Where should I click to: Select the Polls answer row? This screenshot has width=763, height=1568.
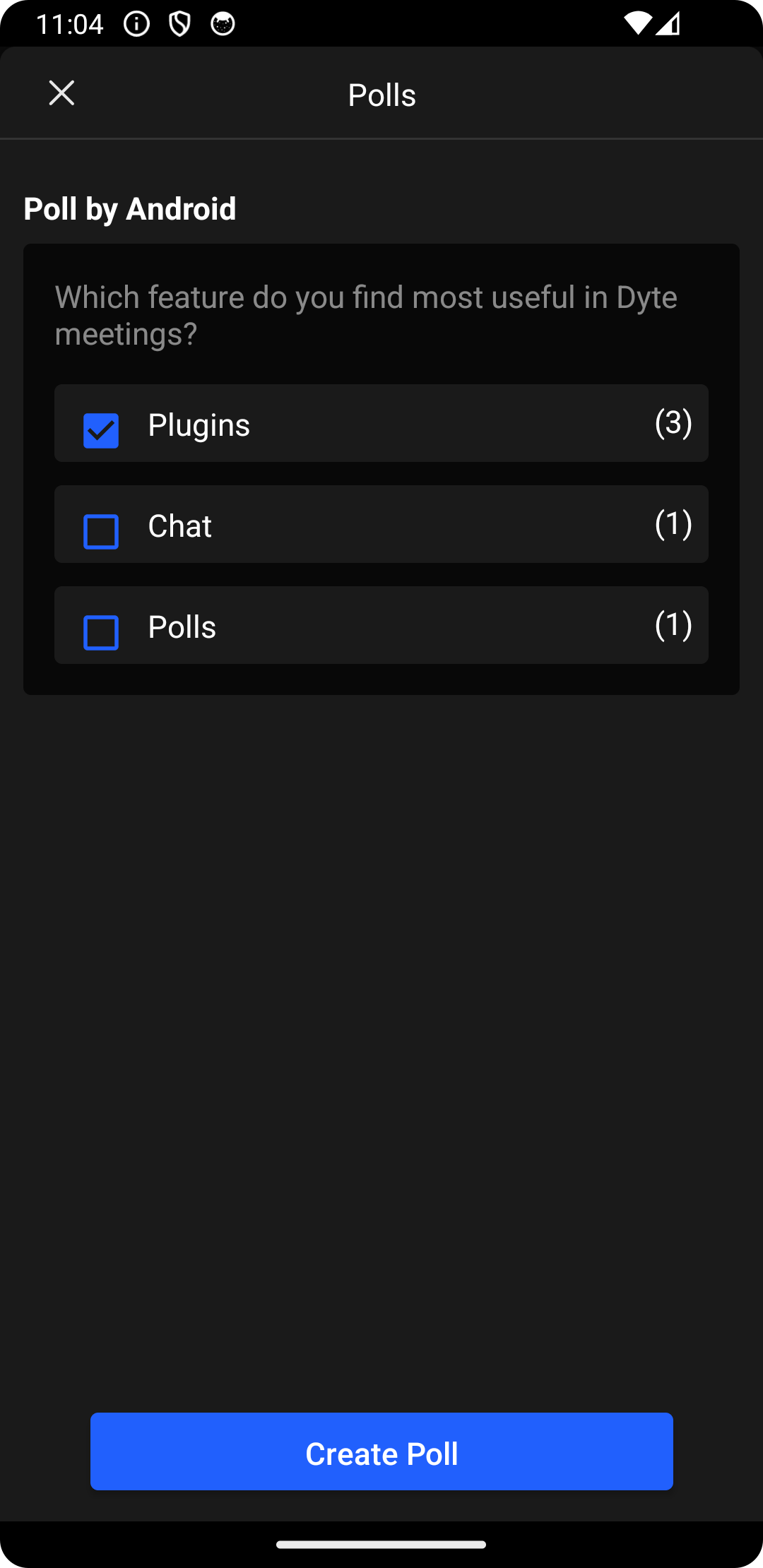point(381,626)
